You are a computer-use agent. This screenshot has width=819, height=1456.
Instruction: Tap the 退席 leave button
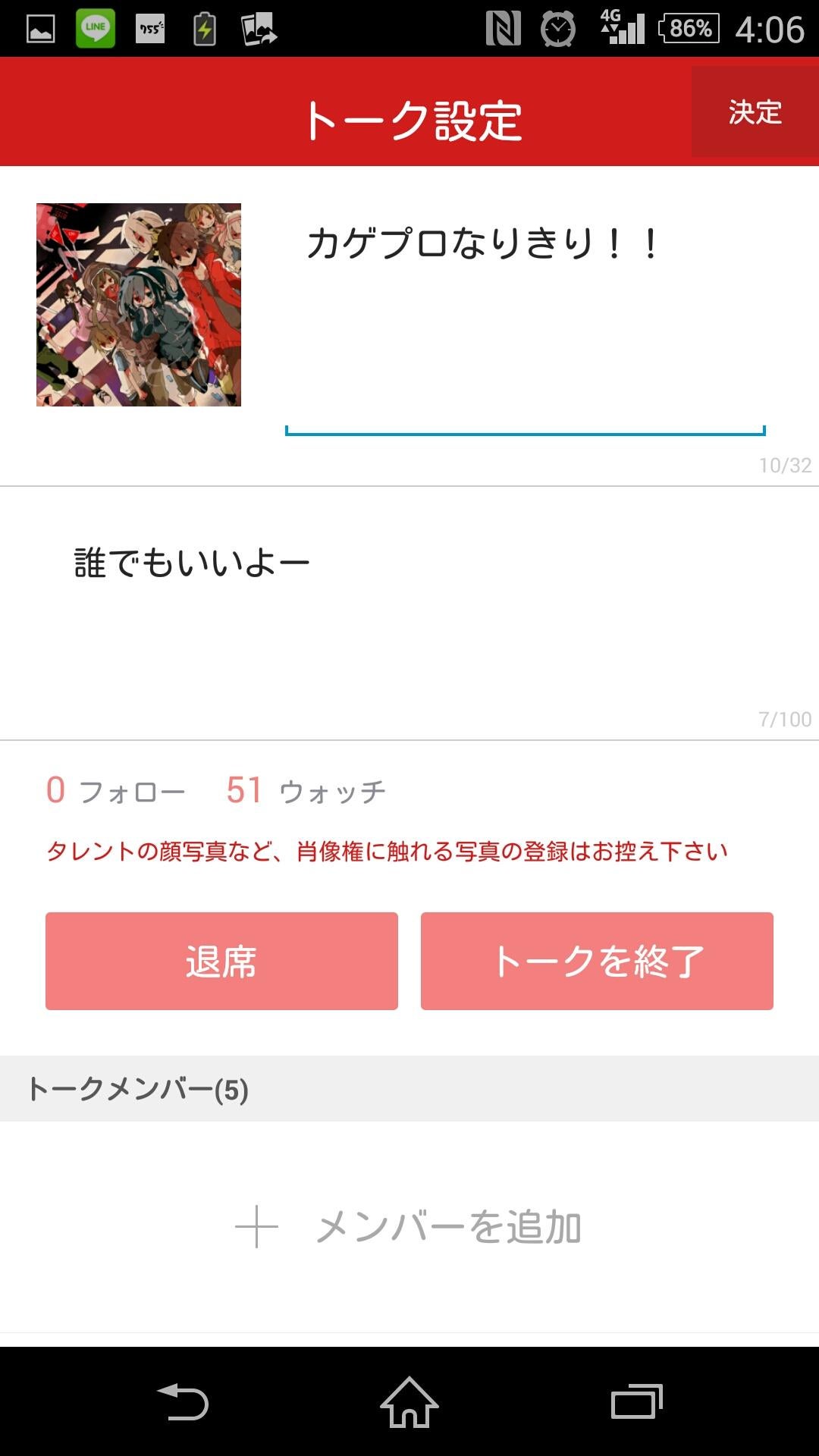221,962
